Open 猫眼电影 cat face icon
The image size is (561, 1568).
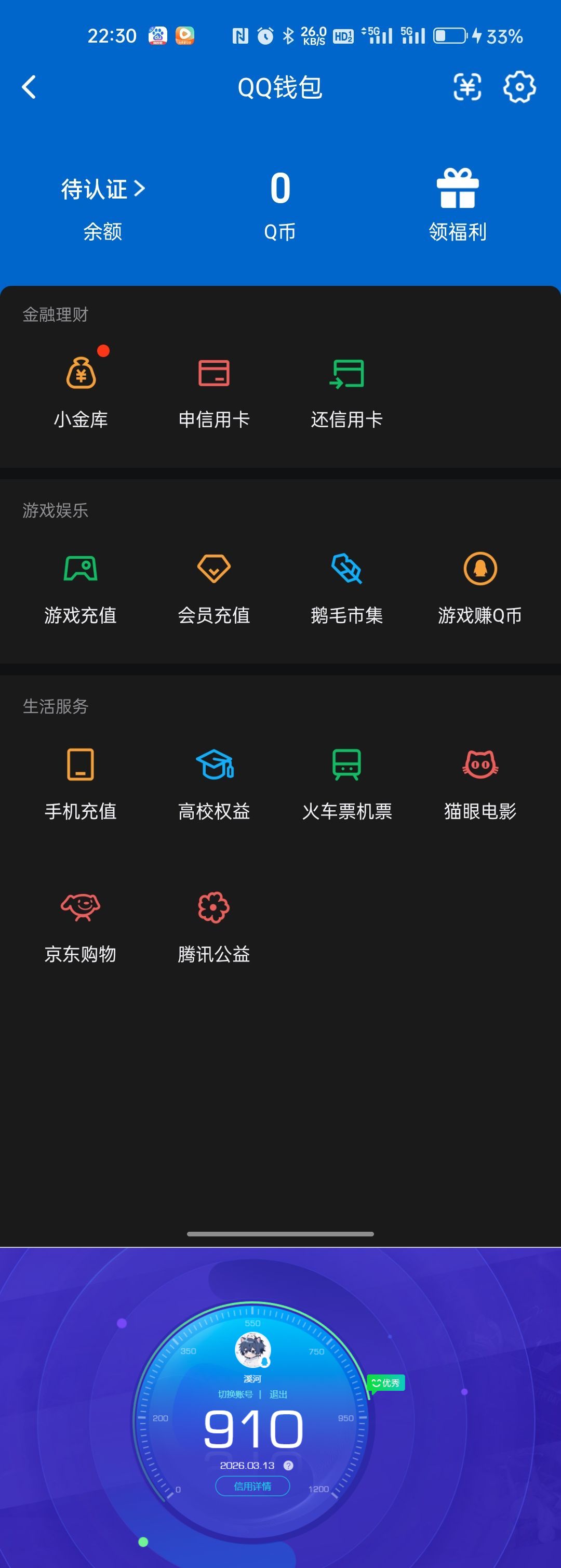coord(479,765)
